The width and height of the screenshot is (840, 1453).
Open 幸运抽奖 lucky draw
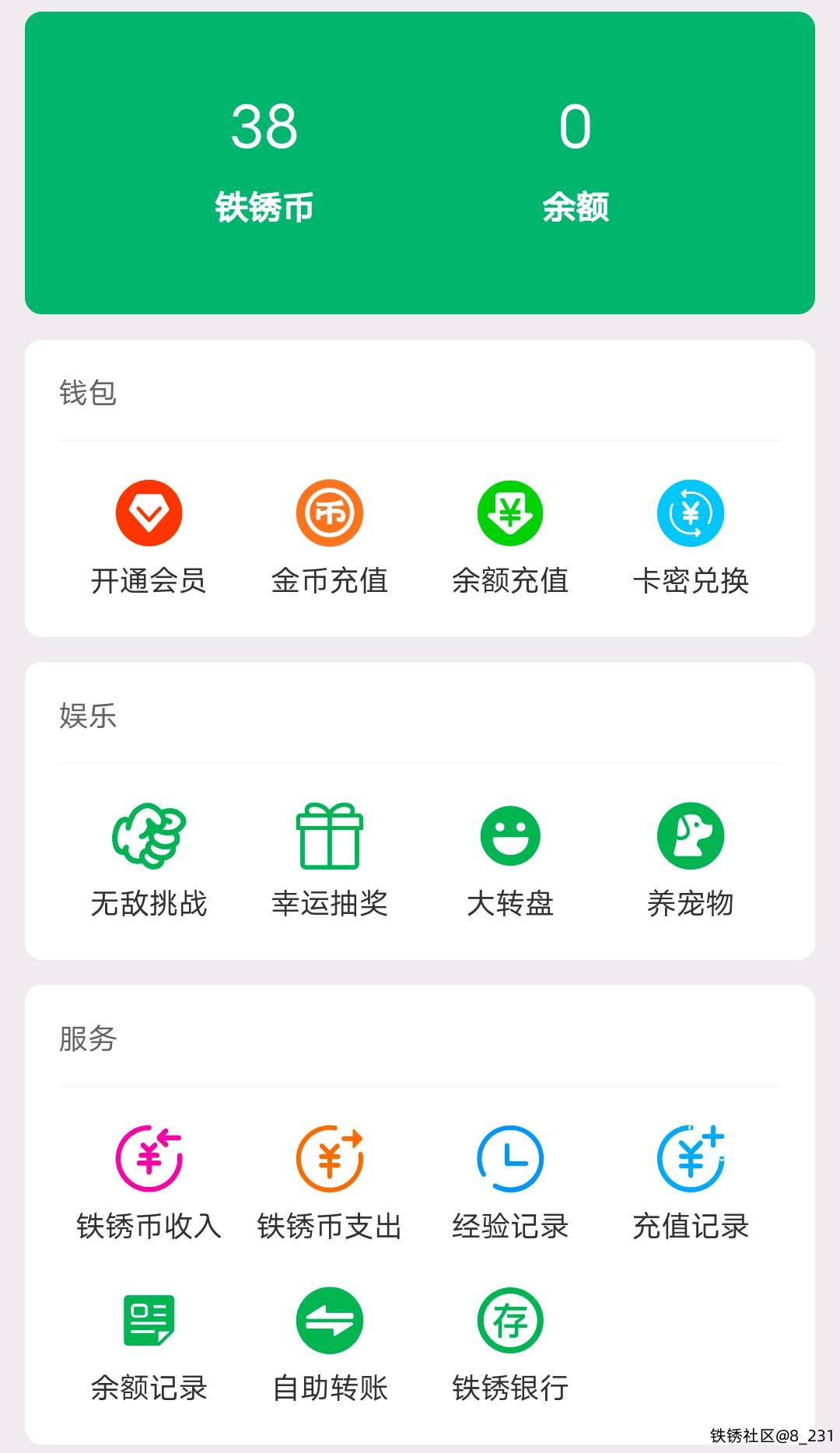(330, 859)
